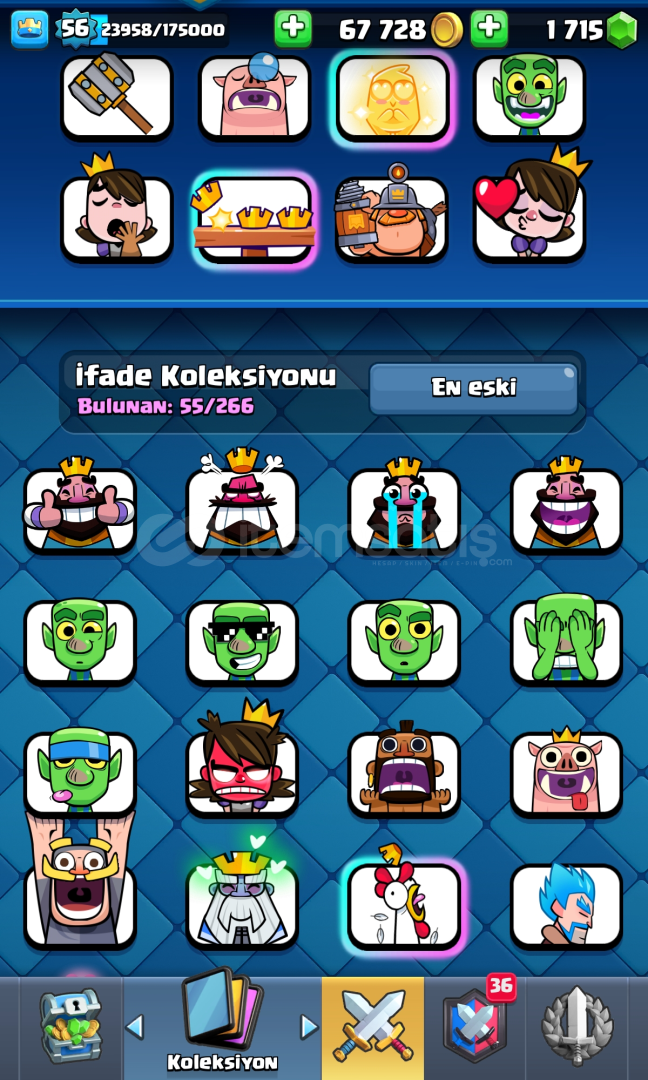Tap the green plus to add gold
This screenshot has height=1080, width=648.
293,29
